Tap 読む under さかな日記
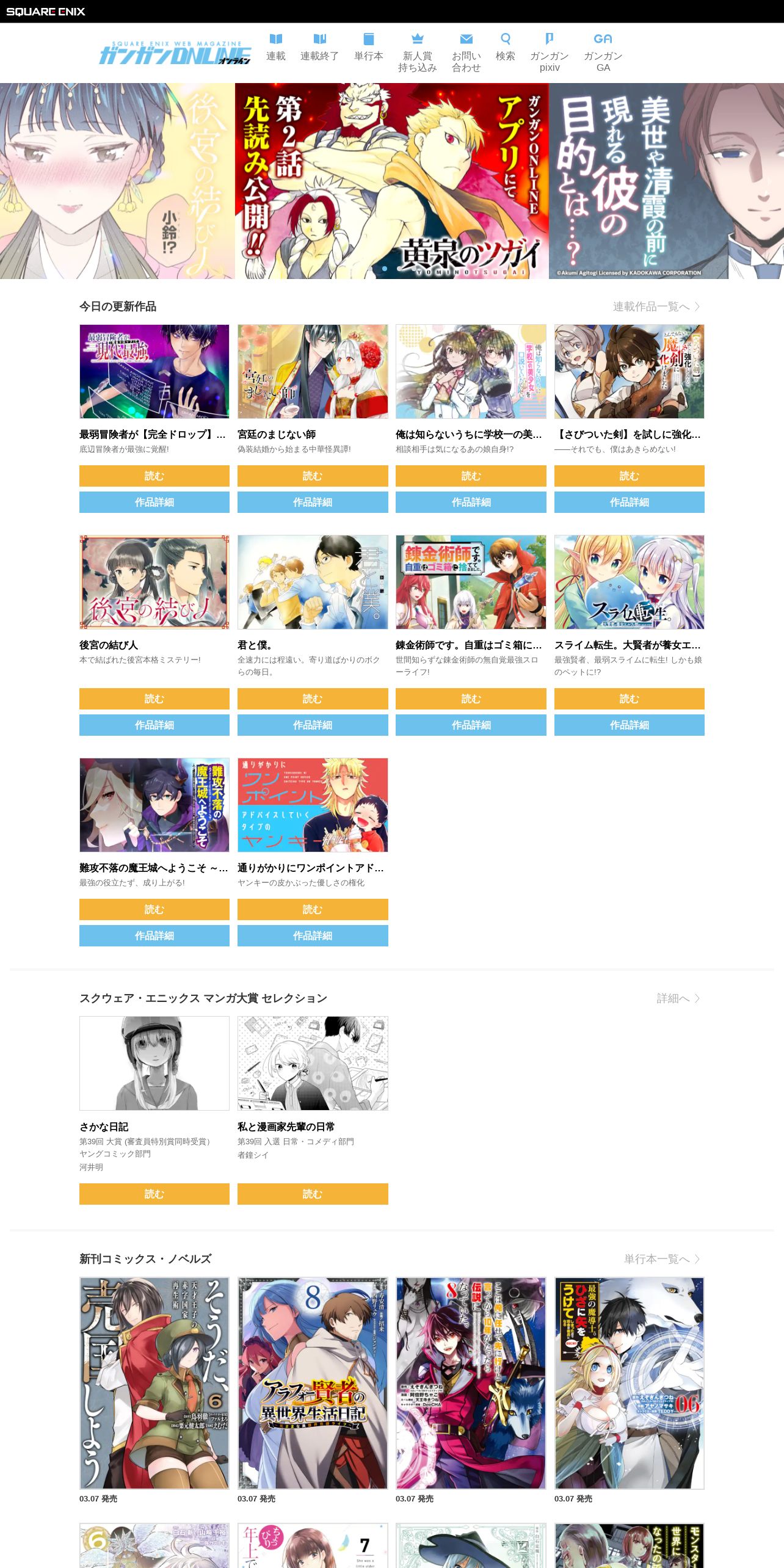The width and height of the screenshot is (784, 1568). click(x=154, y=1194)
